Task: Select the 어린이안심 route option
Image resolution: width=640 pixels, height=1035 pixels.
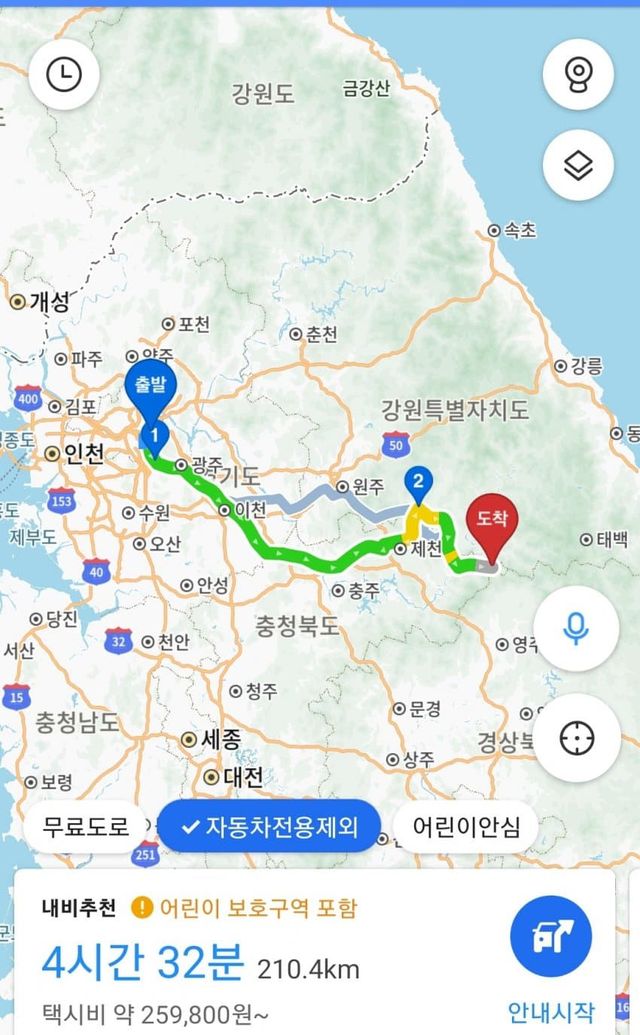Action: 463,827
